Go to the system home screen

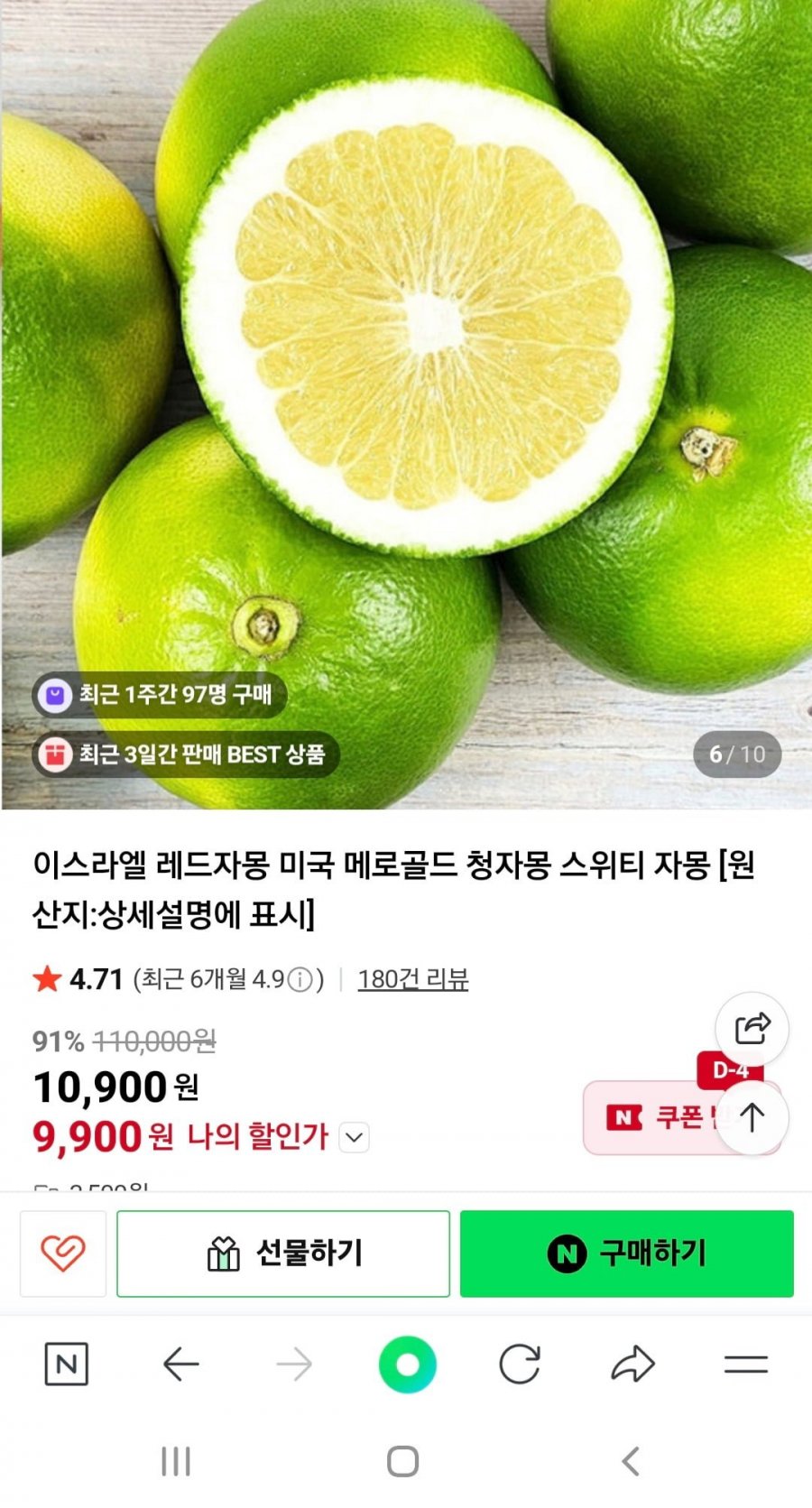pyautogui.click(x=402, y=1461)
